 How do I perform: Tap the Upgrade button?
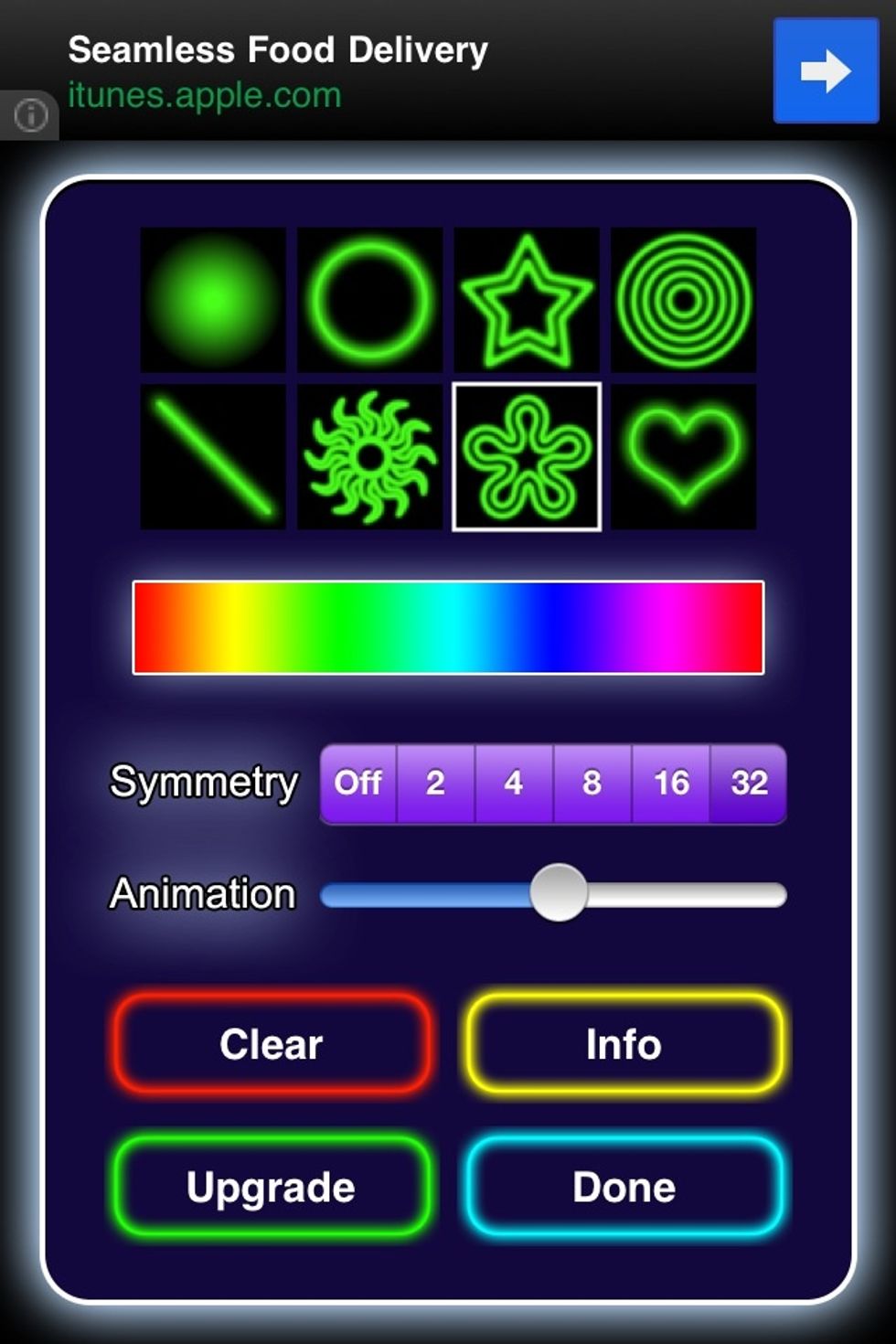pyautogui.click(x=271, y=1188)
